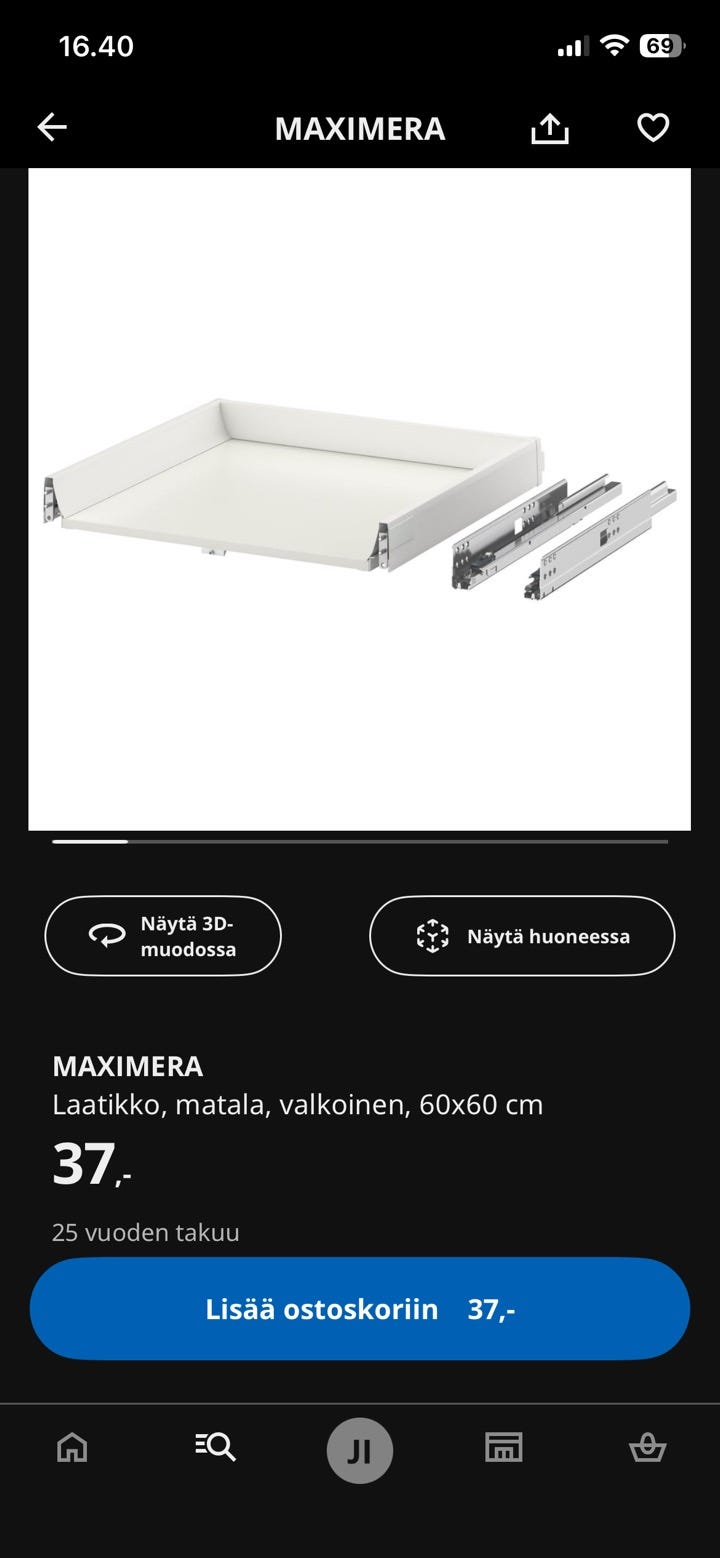Select the MAXIMERA header at the top

click(360, 128)
